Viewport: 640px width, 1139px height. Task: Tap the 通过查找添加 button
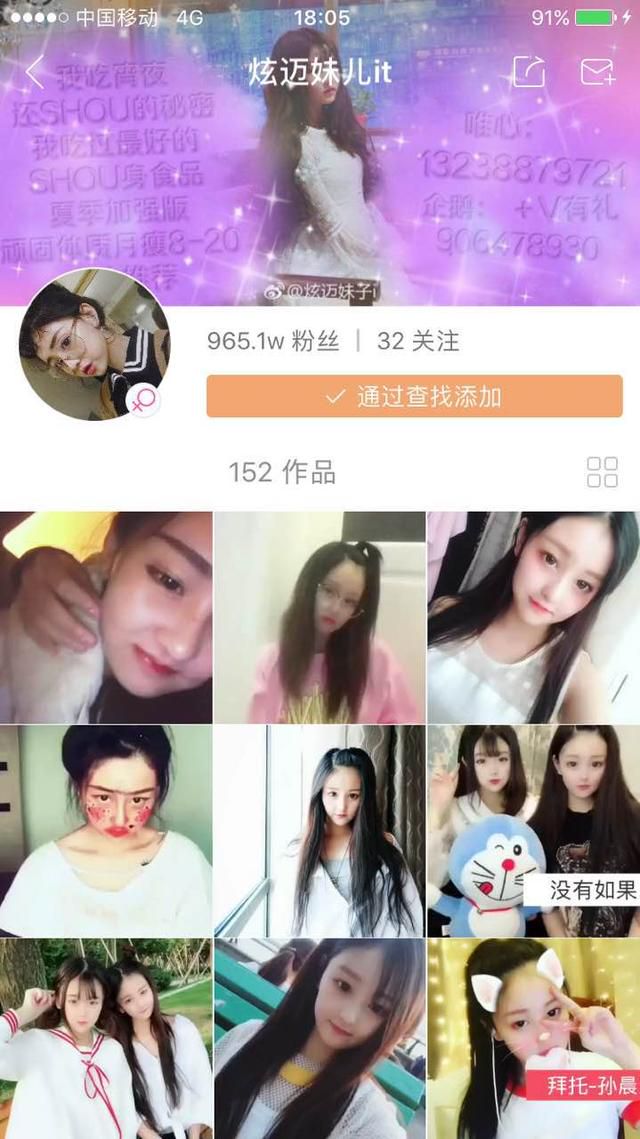414,397
